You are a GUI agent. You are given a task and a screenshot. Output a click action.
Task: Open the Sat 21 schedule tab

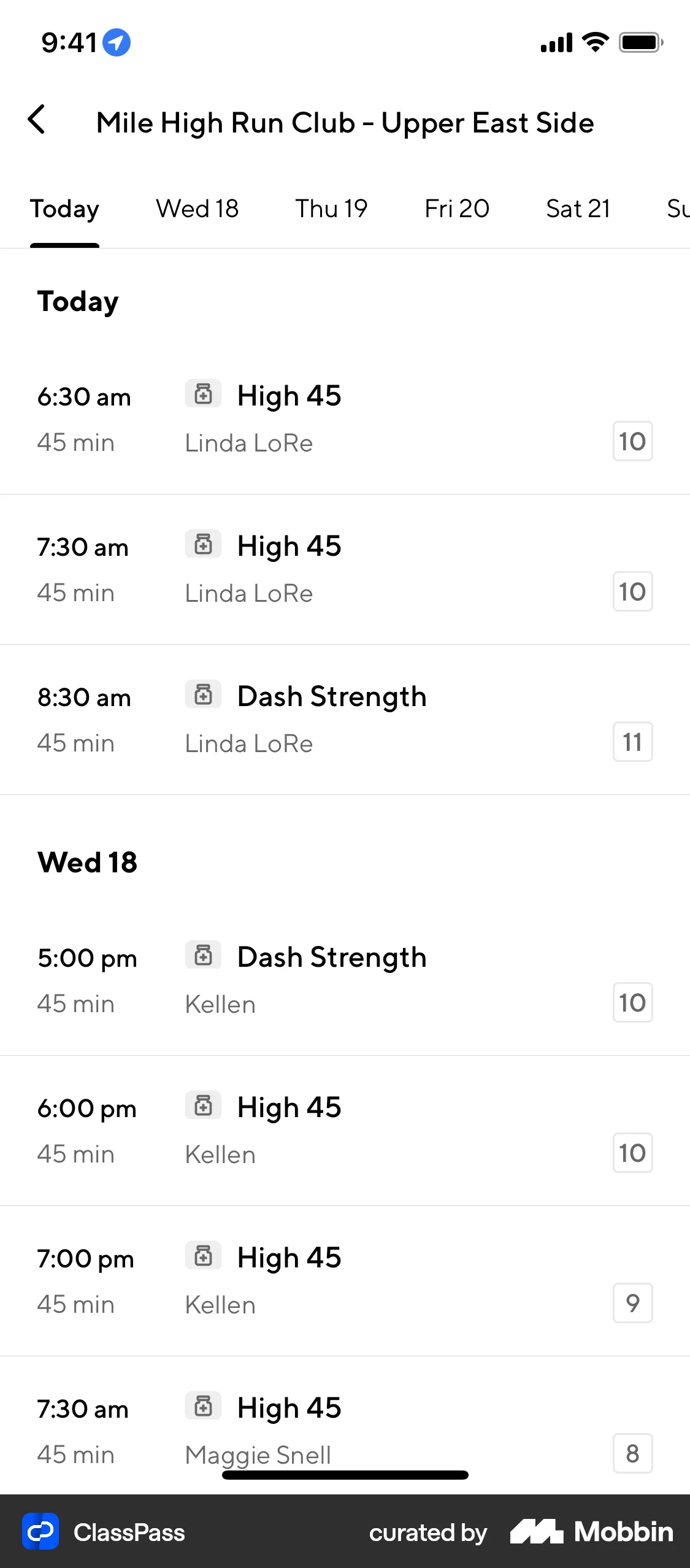pyautogui.click(x=578, y=209)
